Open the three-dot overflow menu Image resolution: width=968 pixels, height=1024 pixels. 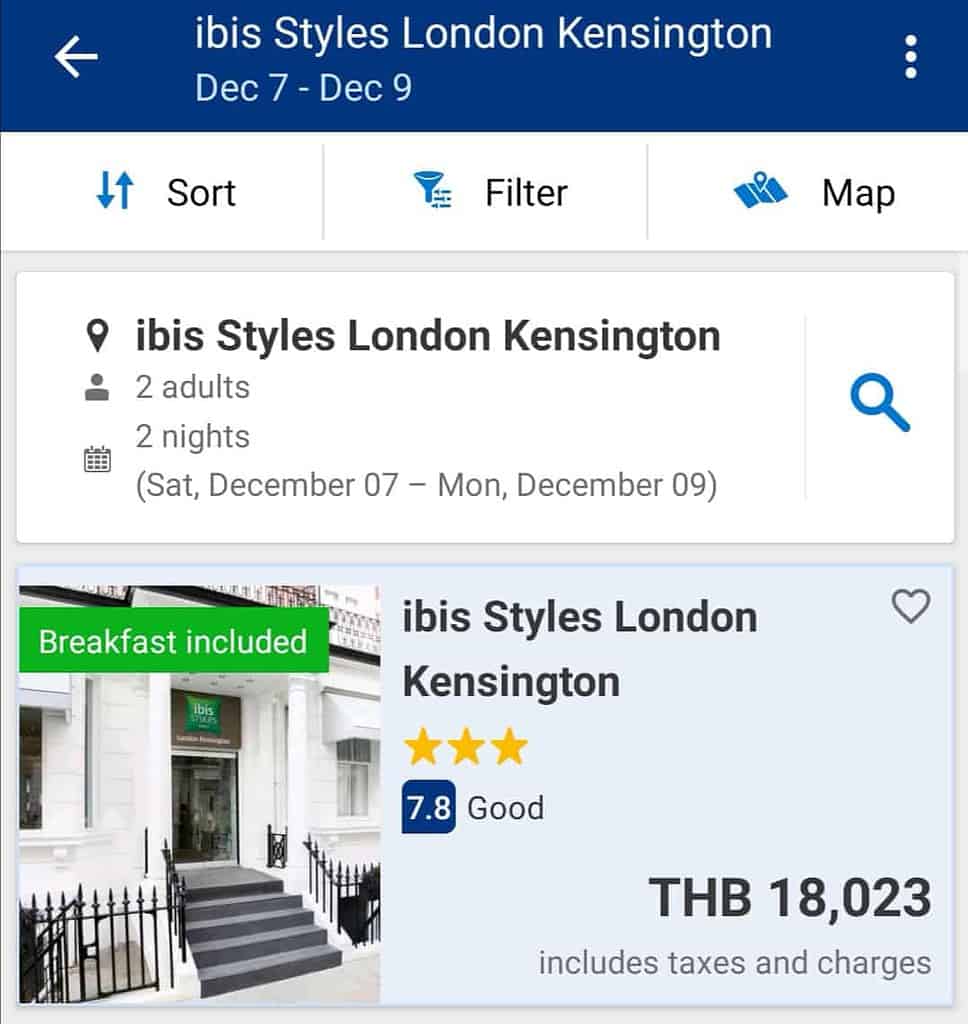(x=910, y=57)
